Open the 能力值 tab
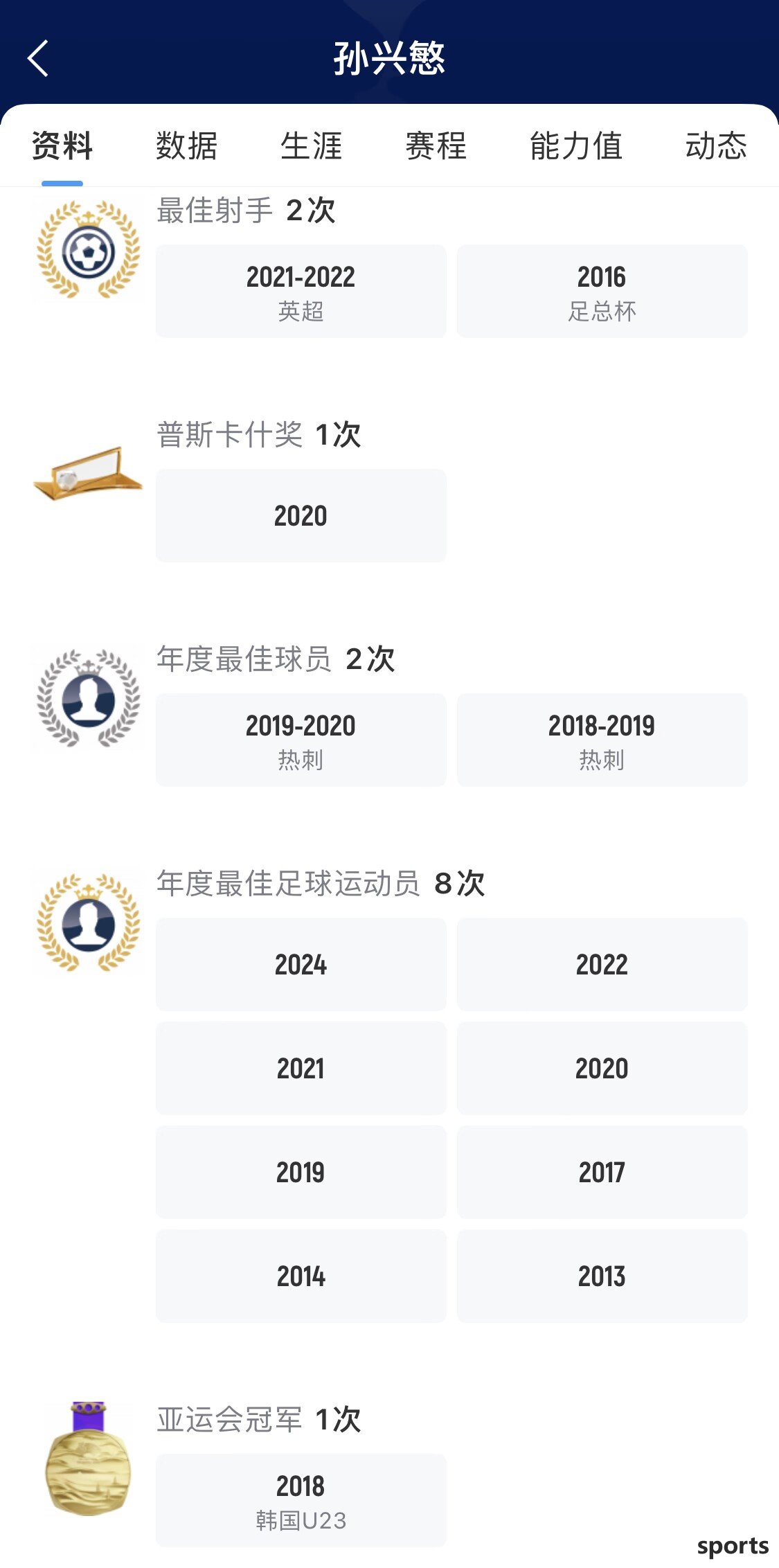 pyautogui.click(x=576, y=146)
